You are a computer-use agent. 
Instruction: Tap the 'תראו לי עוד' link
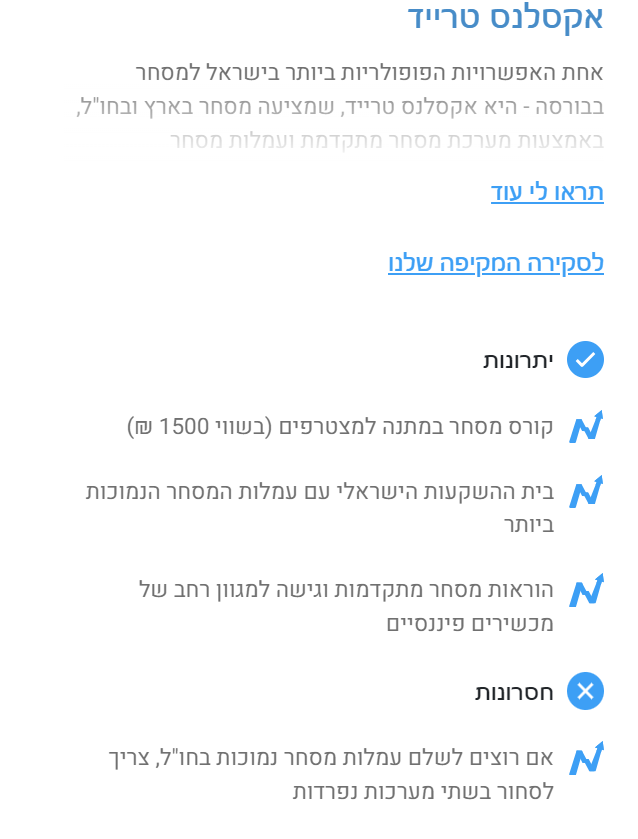(547, 192)
